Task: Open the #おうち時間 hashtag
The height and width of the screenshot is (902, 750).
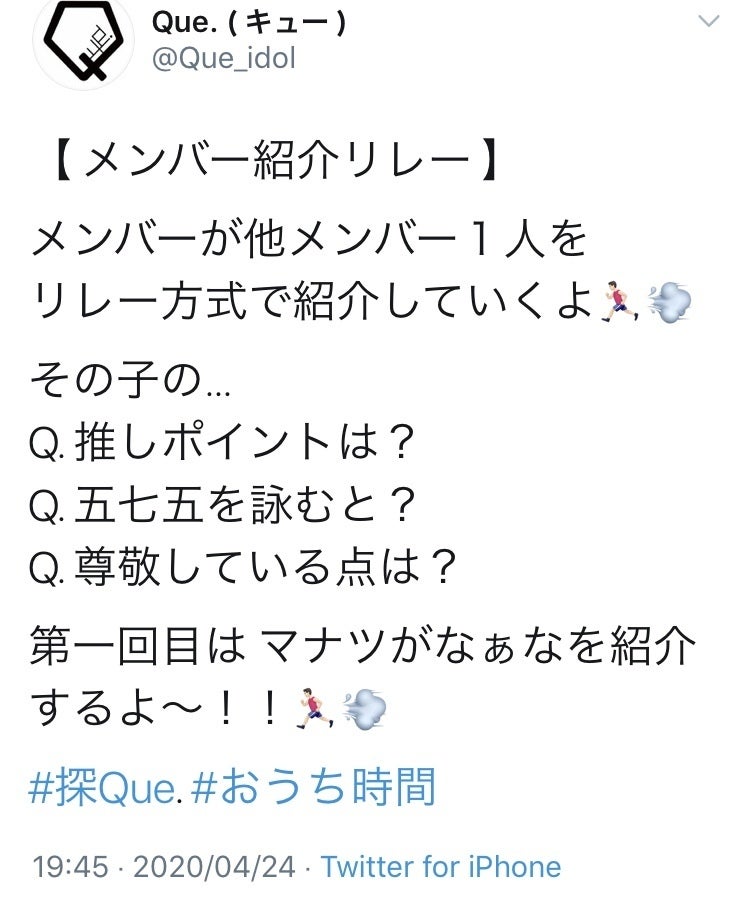Action: [x=313, y=788]
